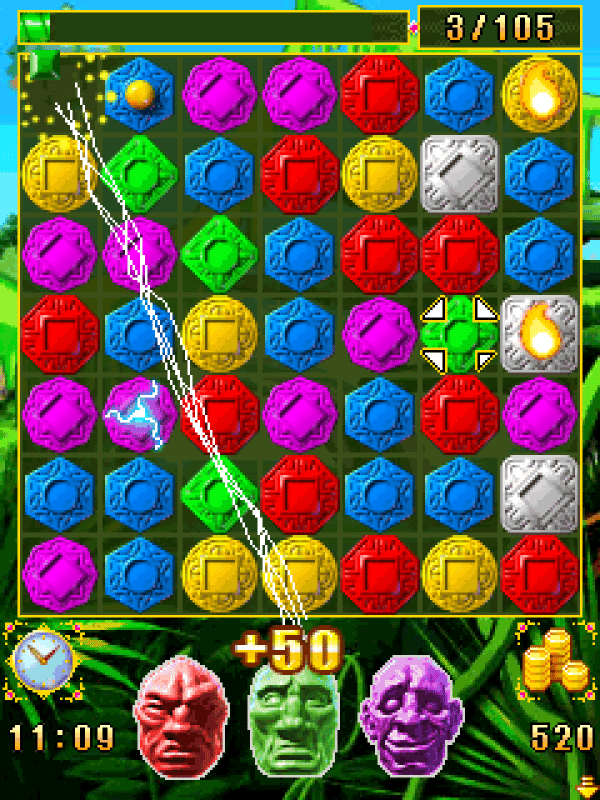600x800 pixels.
Task: Tap the yellow gem with the flame
Action: tap(540, 95)
